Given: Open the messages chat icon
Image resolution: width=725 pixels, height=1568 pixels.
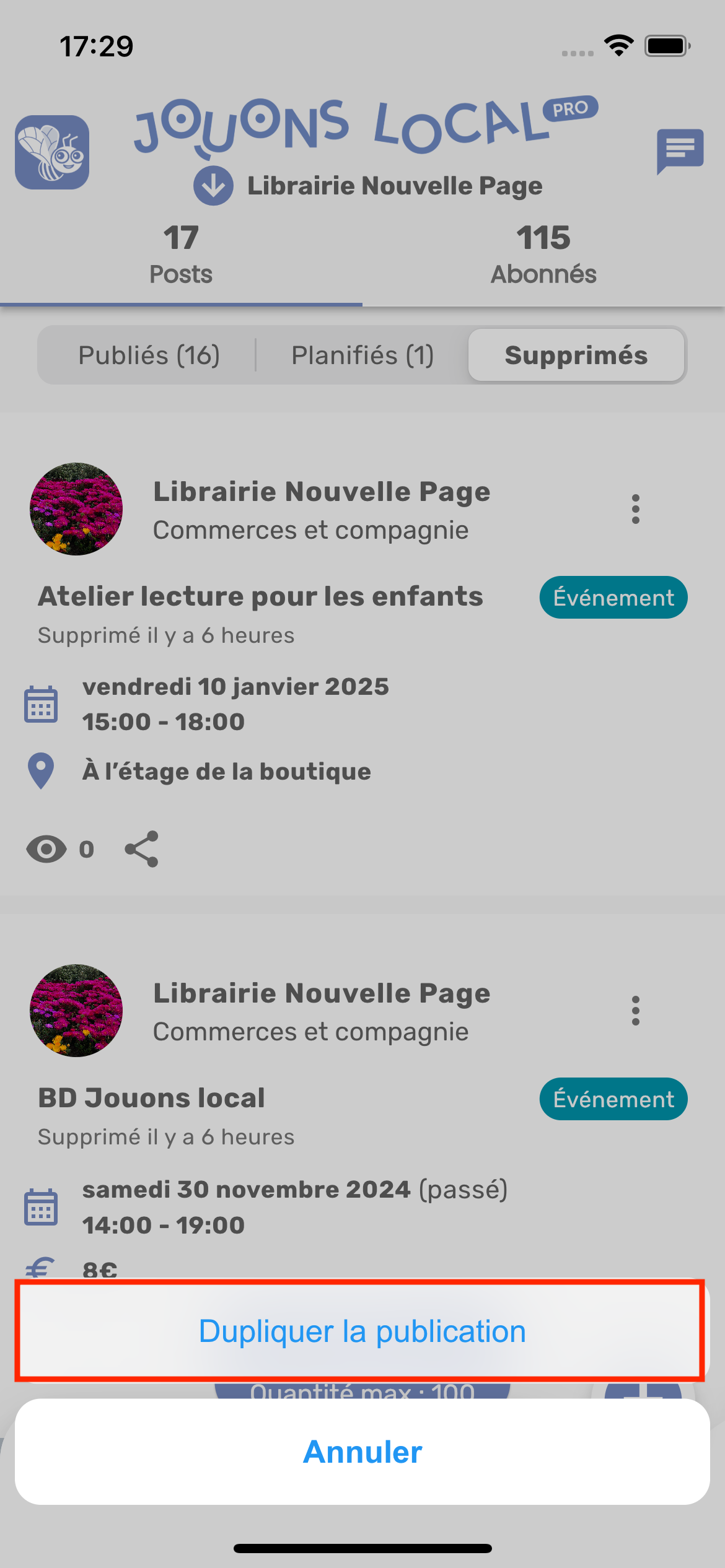Looking at the screenshot, I should pyautogui.click(x=680, y=150).
